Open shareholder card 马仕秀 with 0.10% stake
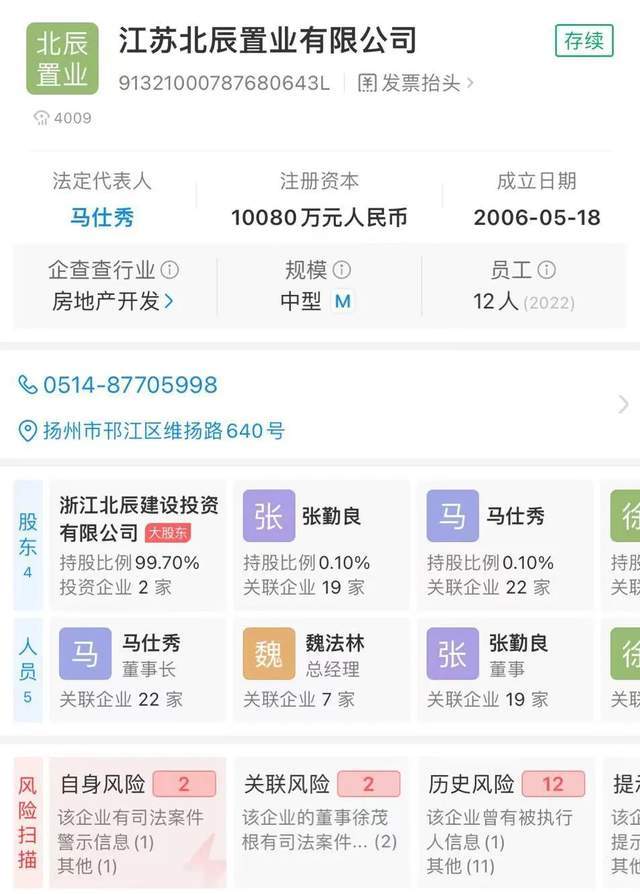The height and width of the screenshot is (894, 640). [504, 545]
